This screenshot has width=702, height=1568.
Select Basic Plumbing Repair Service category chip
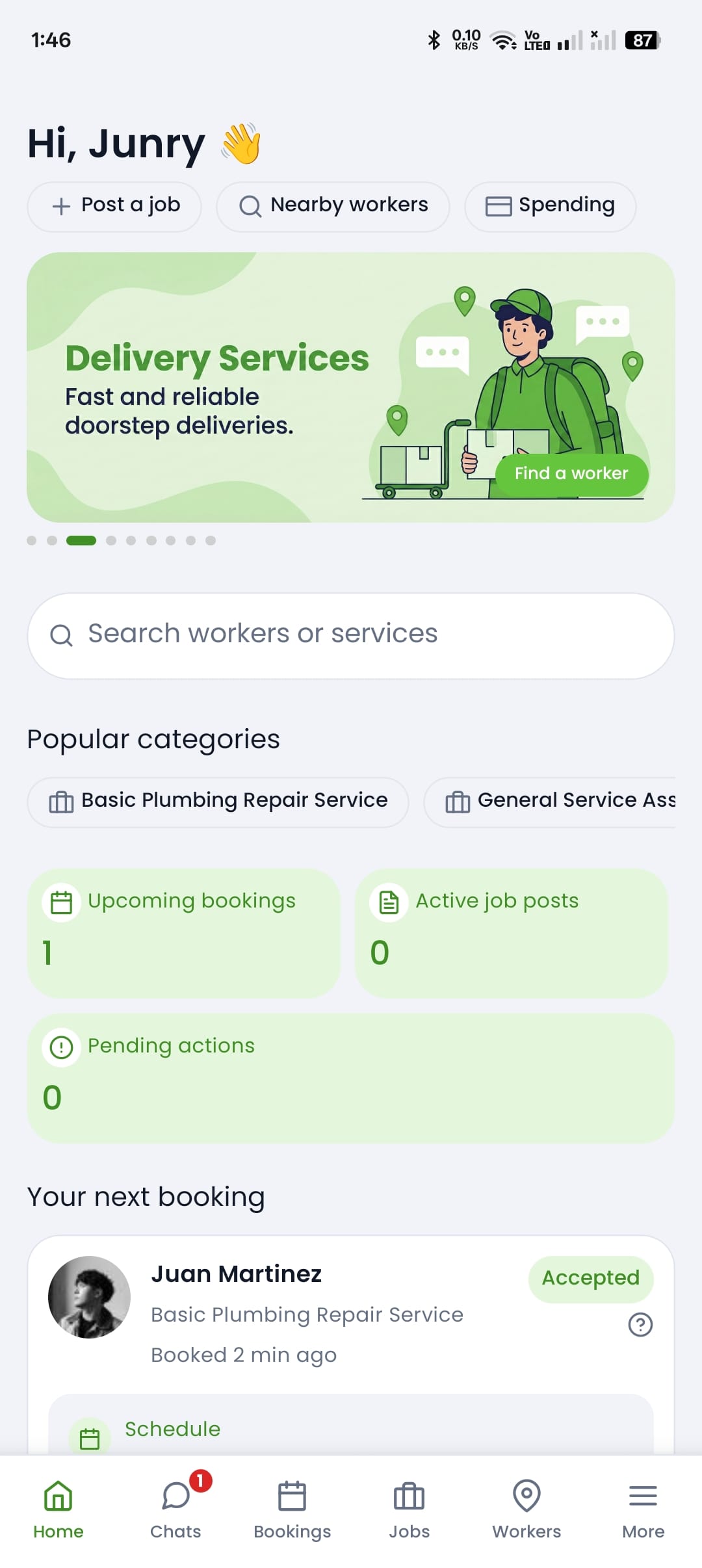click(218, 802)
